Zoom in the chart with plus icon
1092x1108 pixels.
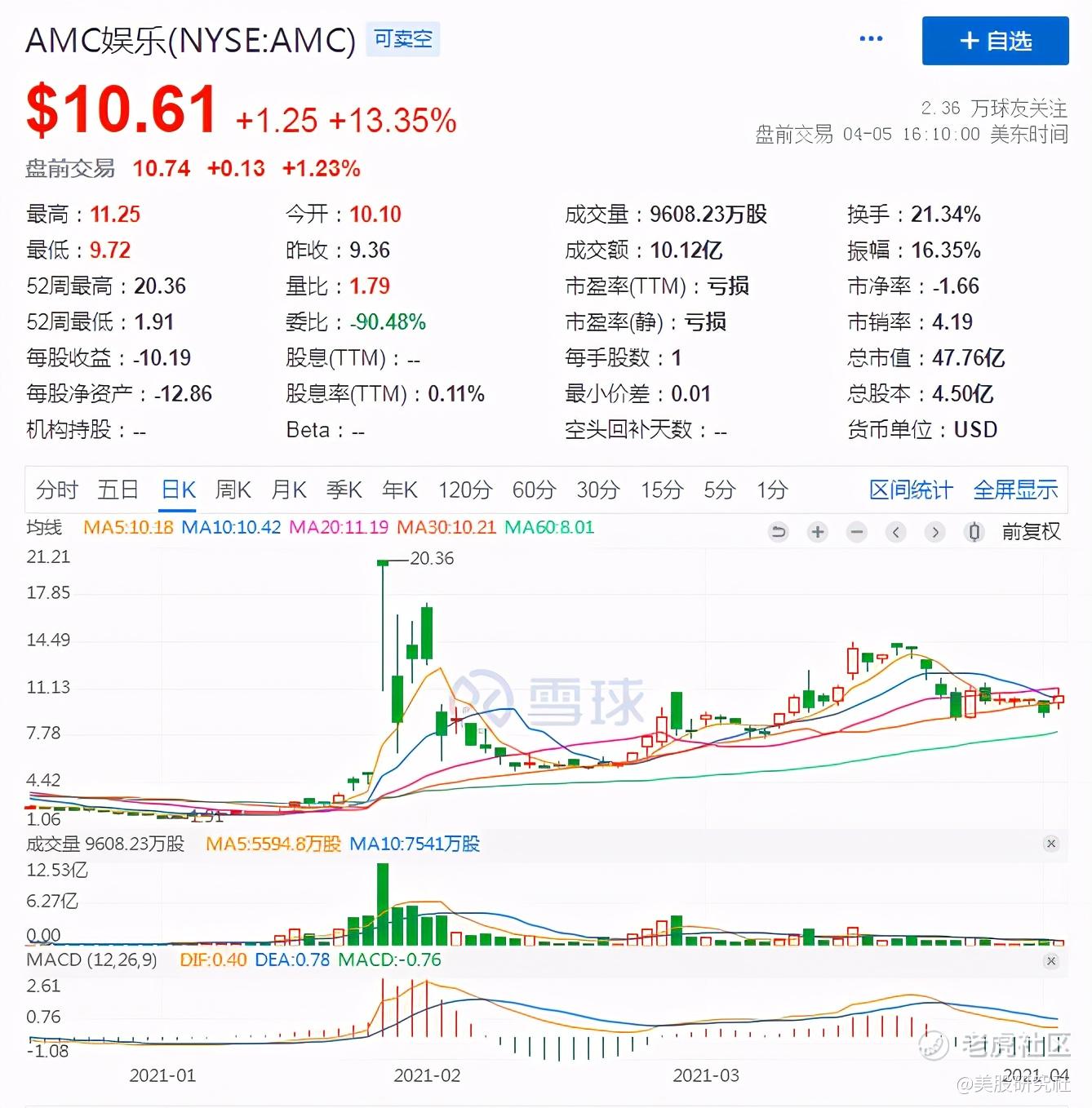(x=817, y=533)
